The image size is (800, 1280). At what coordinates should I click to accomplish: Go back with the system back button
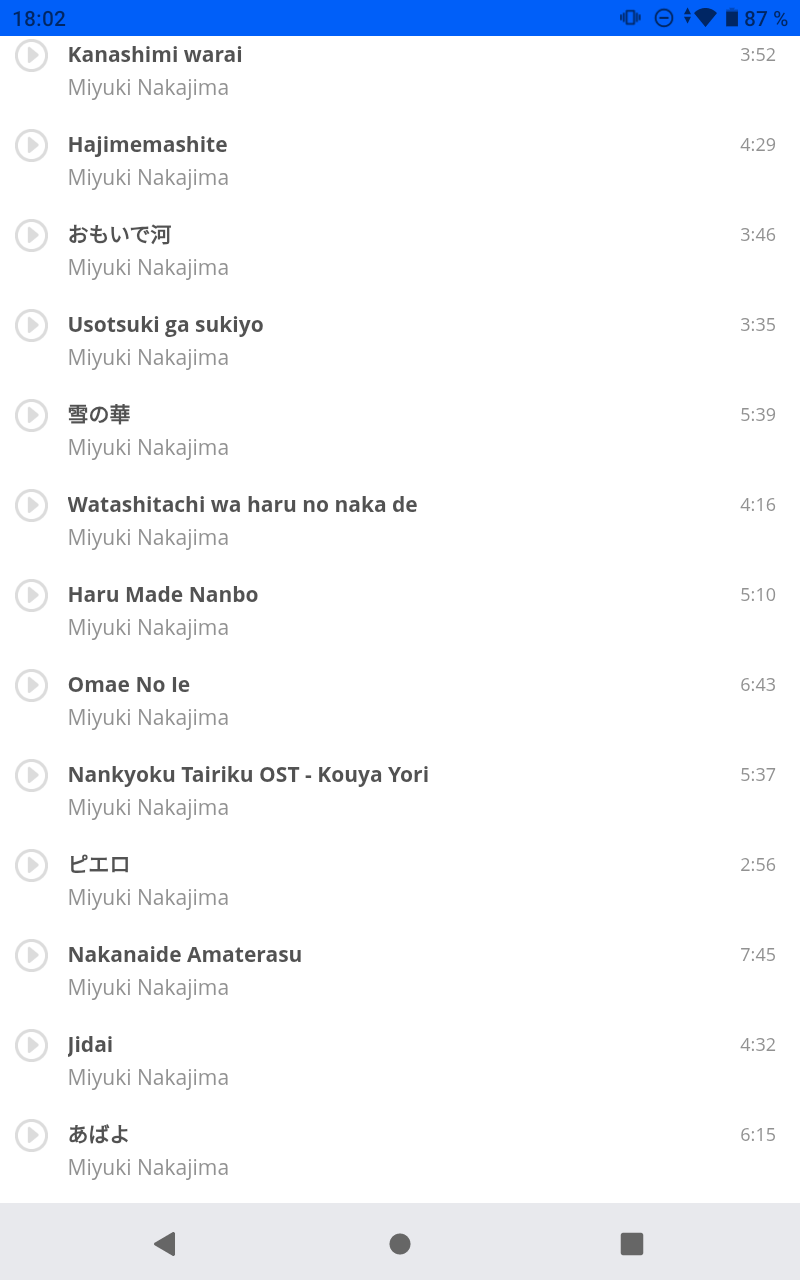pyautogui.click(x=165, y=1244)
